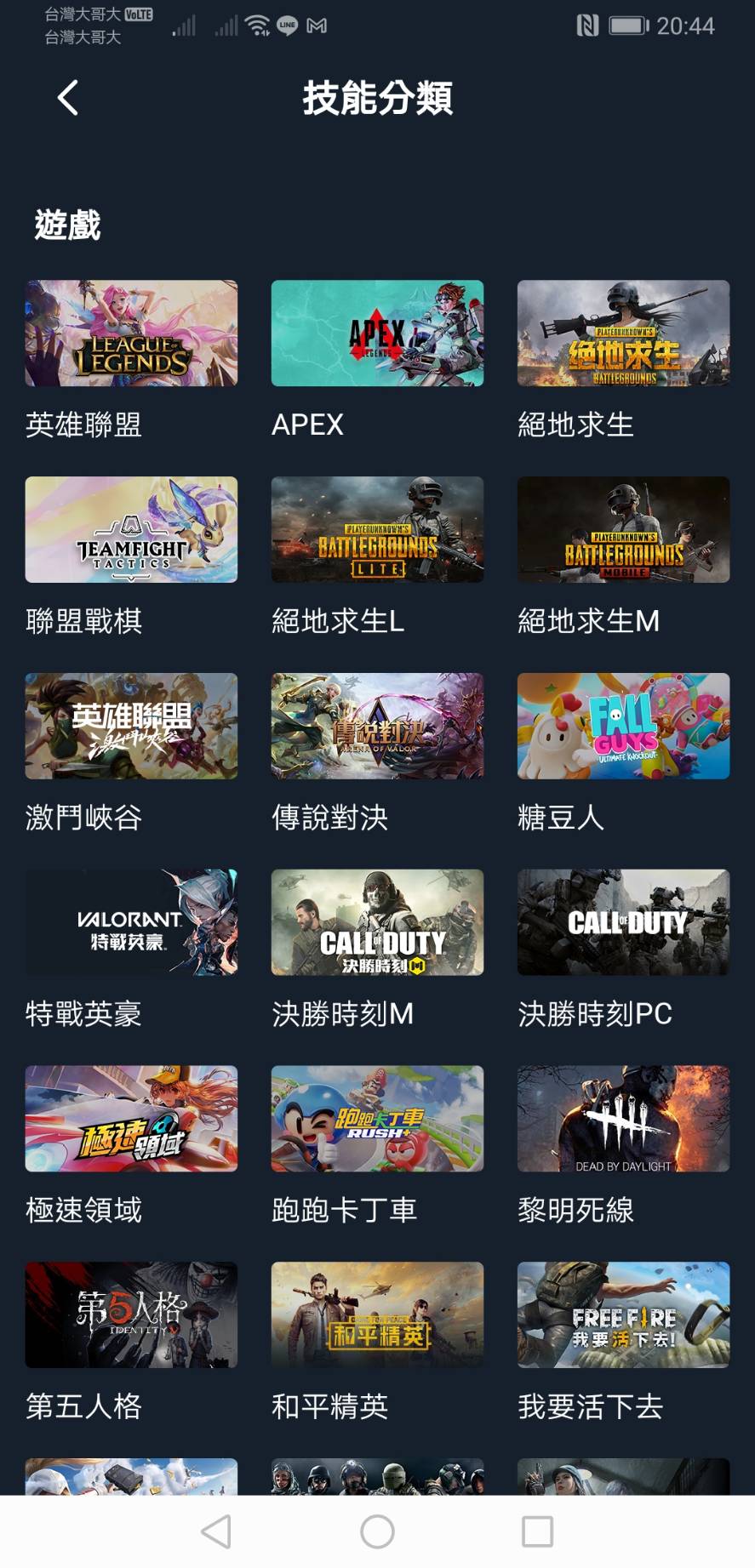Select the APEX game tile
This screenshot has height=1568, width=755.
pos(377,334)
